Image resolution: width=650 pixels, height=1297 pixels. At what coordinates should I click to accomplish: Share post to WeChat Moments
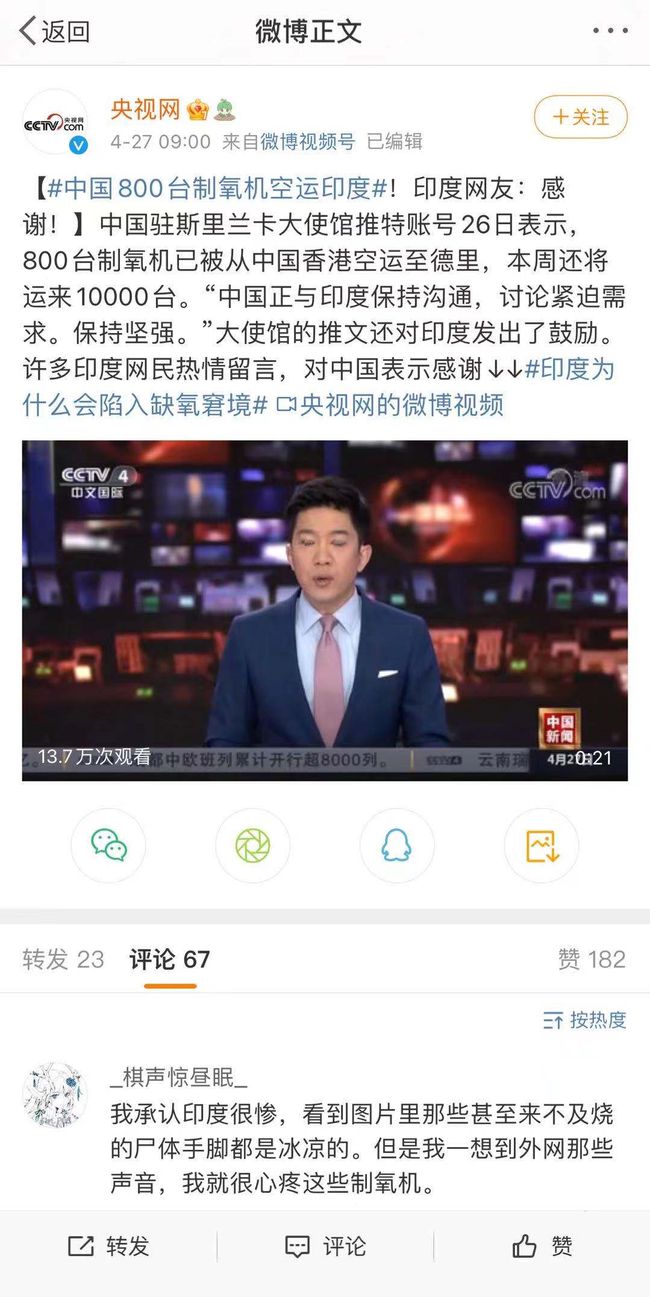click(253, 846)
